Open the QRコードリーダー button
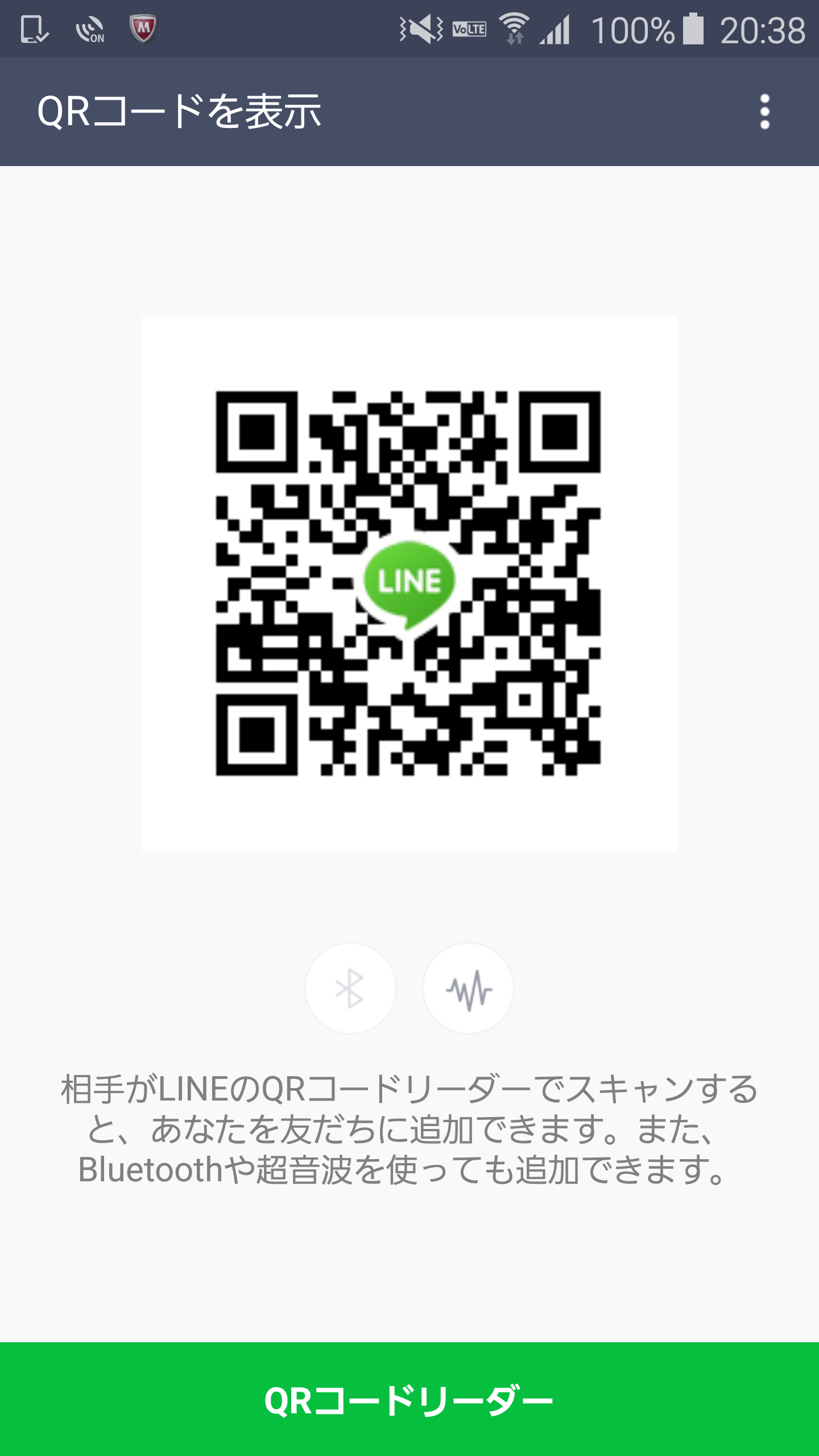The width and height of the screenshot is (819, 1456). coord(409,1399)
